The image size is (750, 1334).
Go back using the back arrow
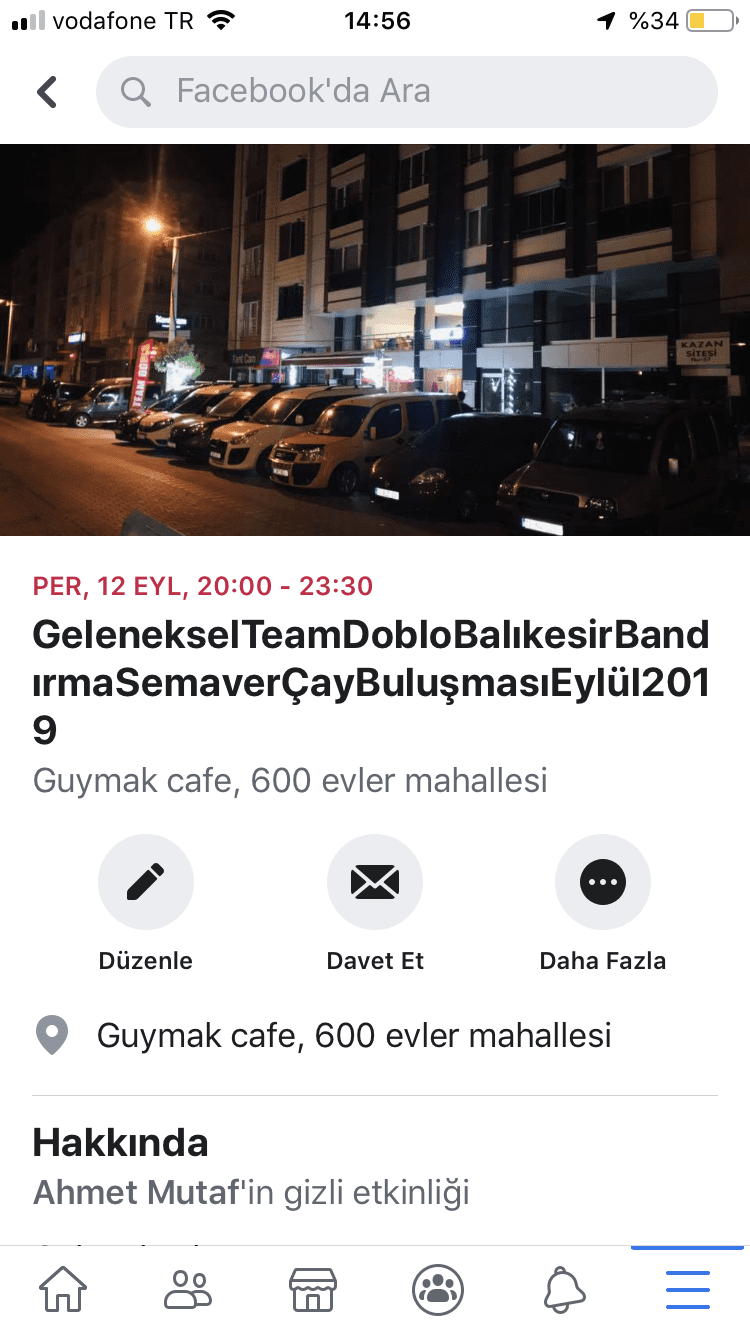tap(47, 92)
